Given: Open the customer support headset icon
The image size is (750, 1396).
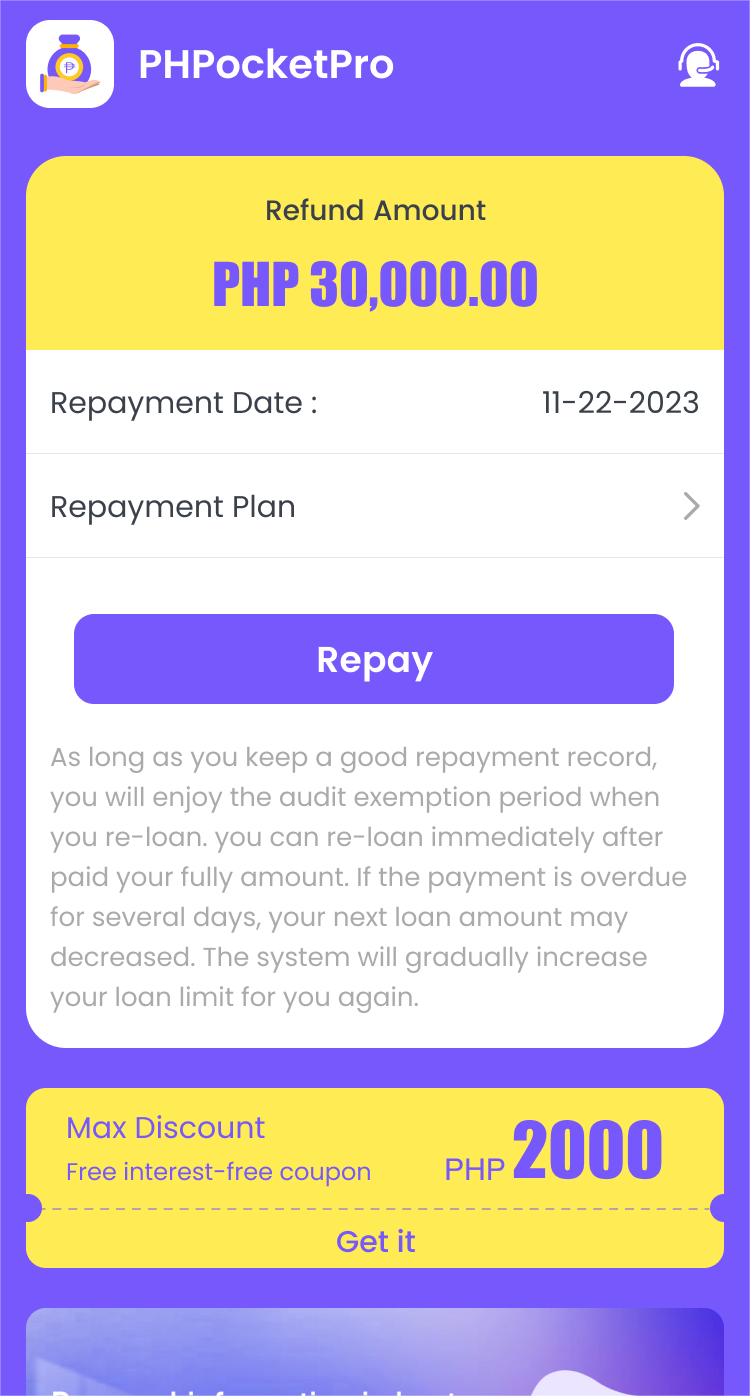Looking at the screenshot, I should (697, 65).
